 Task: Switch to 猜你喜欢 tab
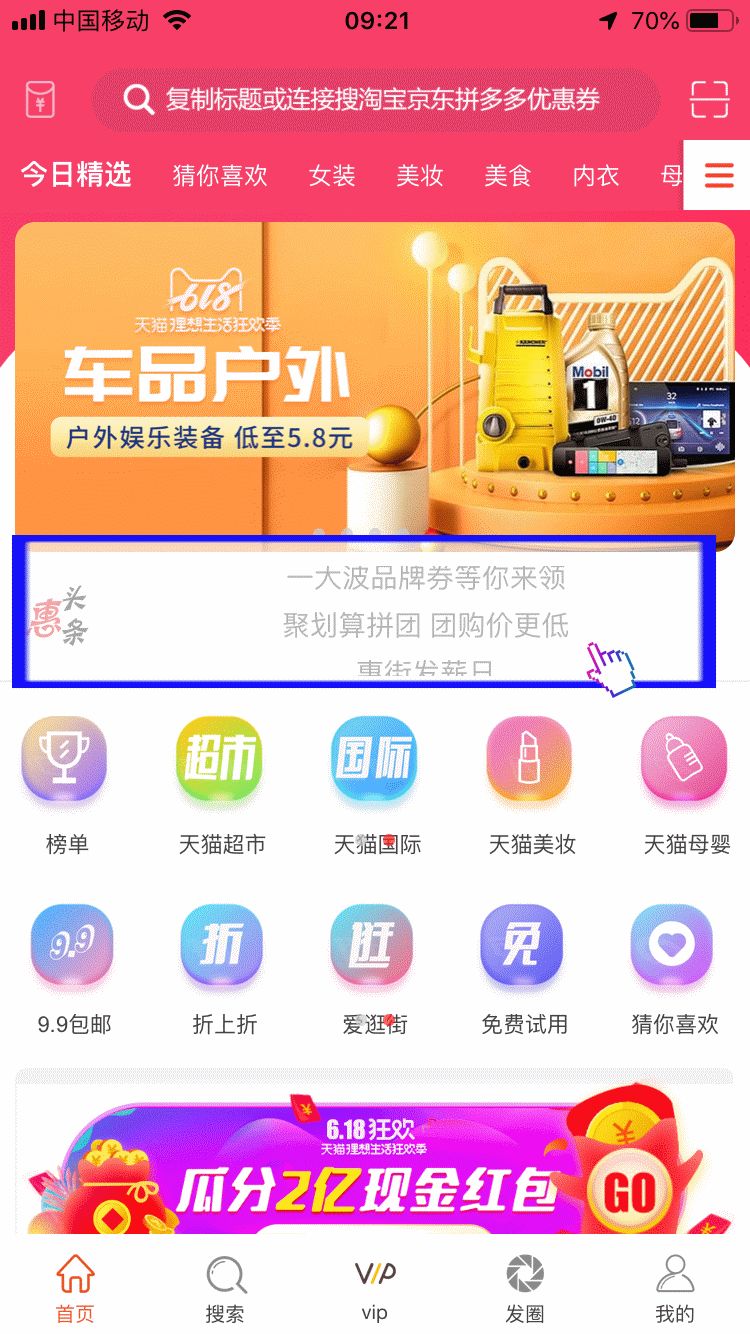(220, 176)
